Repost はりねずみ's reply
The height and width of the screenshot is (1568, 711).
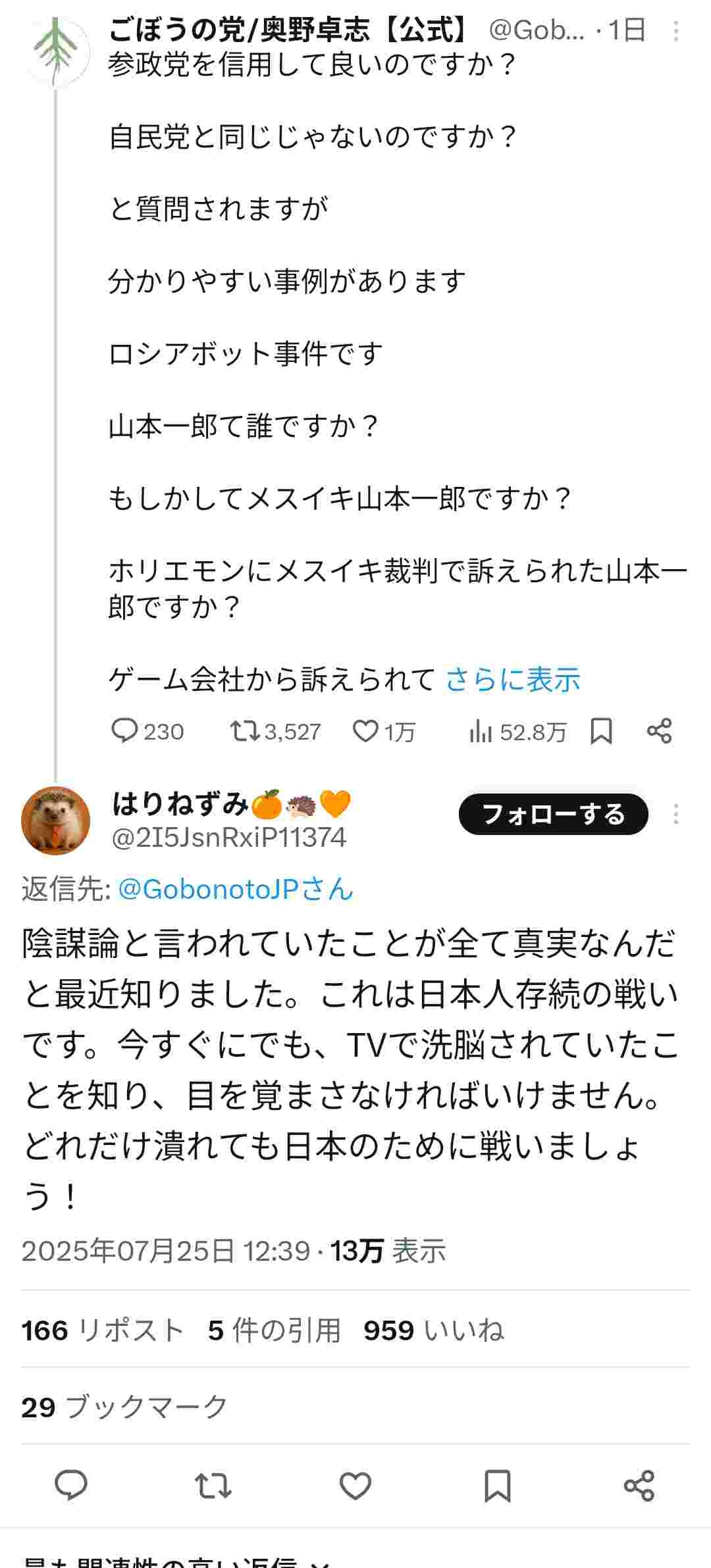click(x=213, y=1486)
